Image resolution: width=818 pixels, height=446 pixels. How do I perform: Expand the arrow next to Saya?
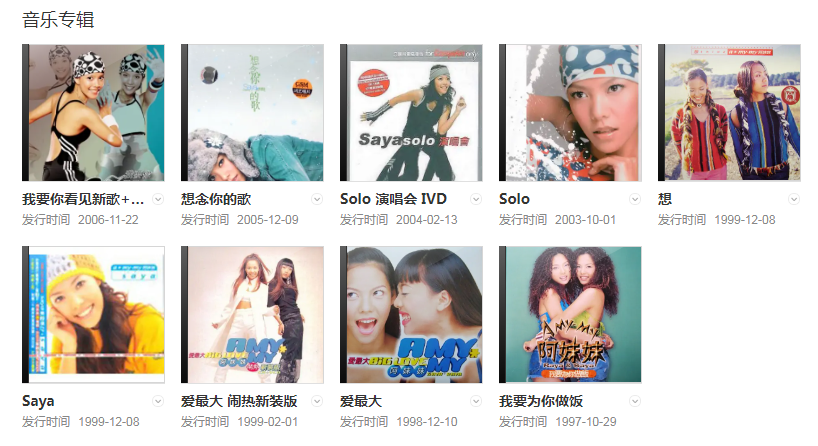point(158,401)
